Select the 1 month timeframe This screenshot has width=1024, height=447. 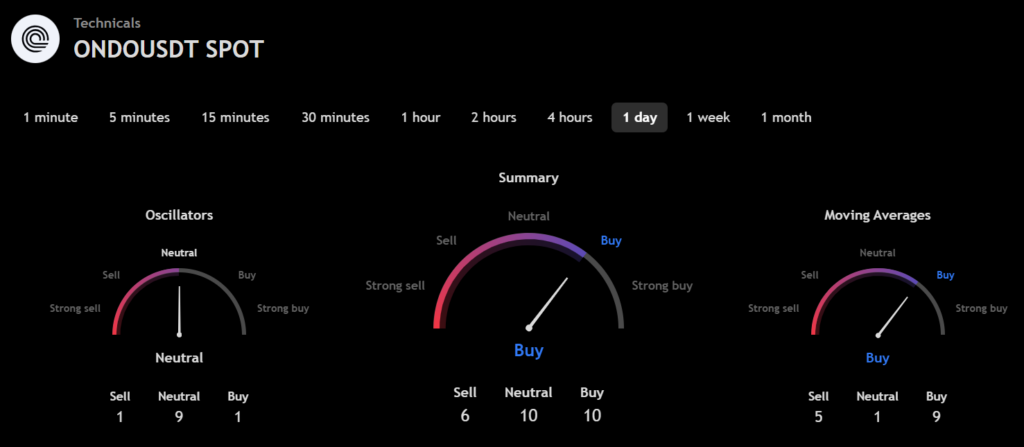coord(786,117)
